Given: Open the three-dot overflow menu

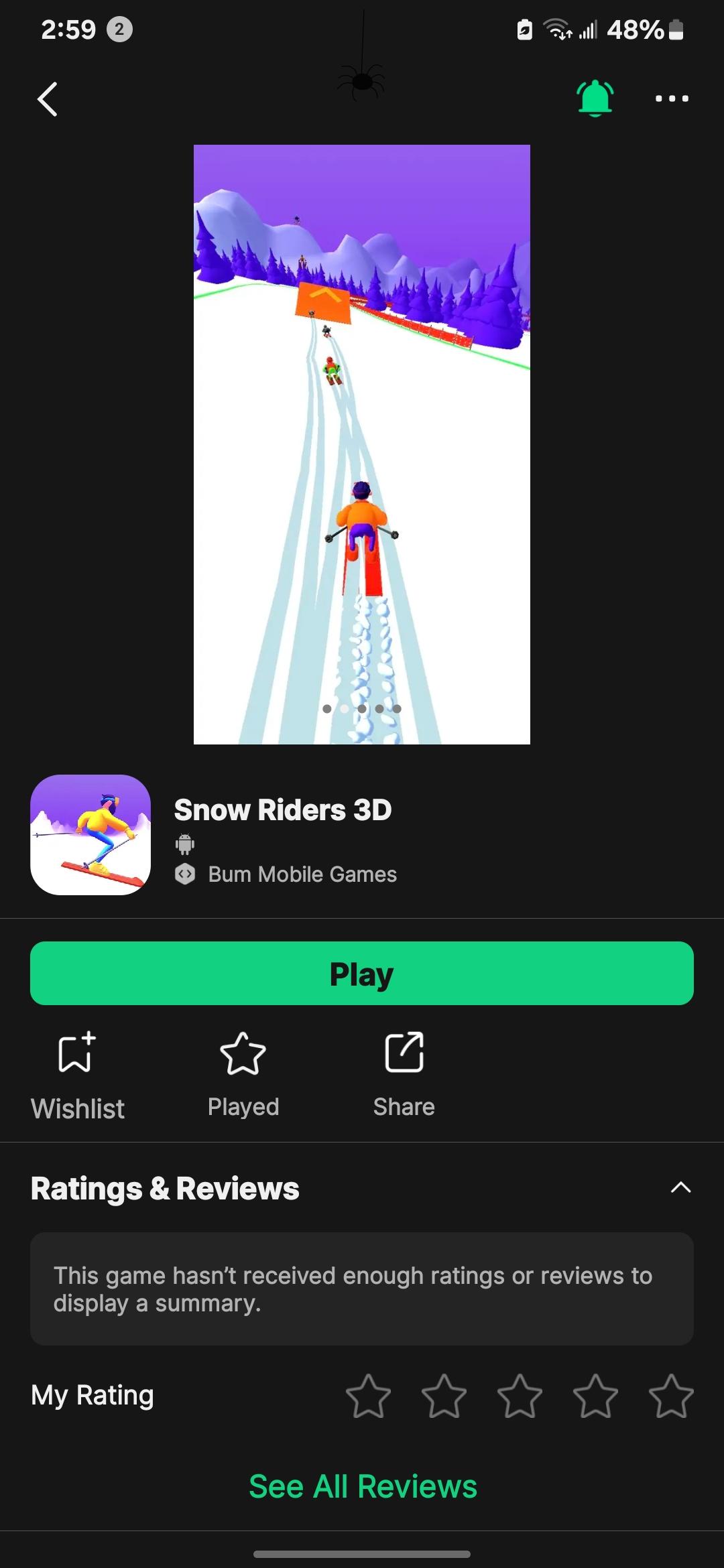Looking at the screenshot, I should point(671,99).
